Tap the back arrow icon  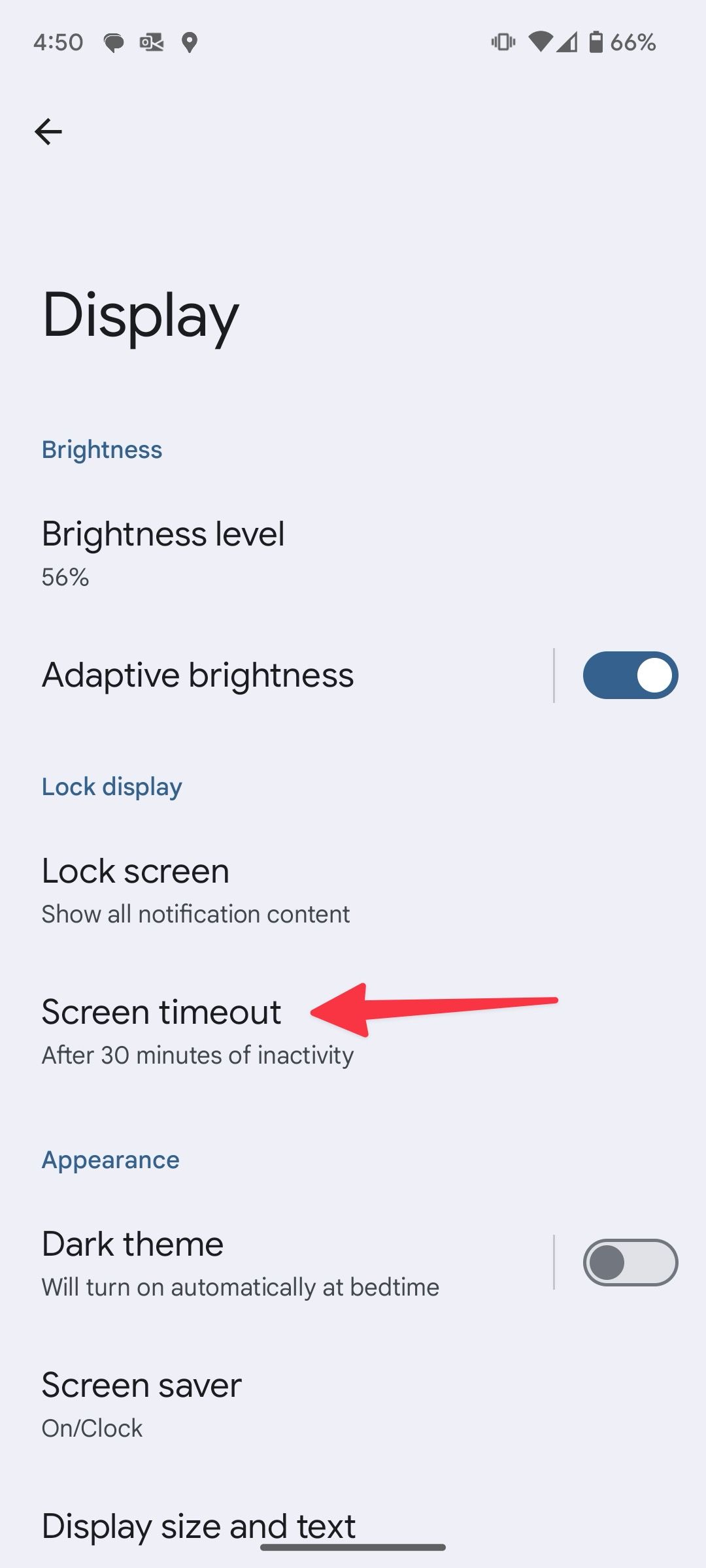[48, 131]
